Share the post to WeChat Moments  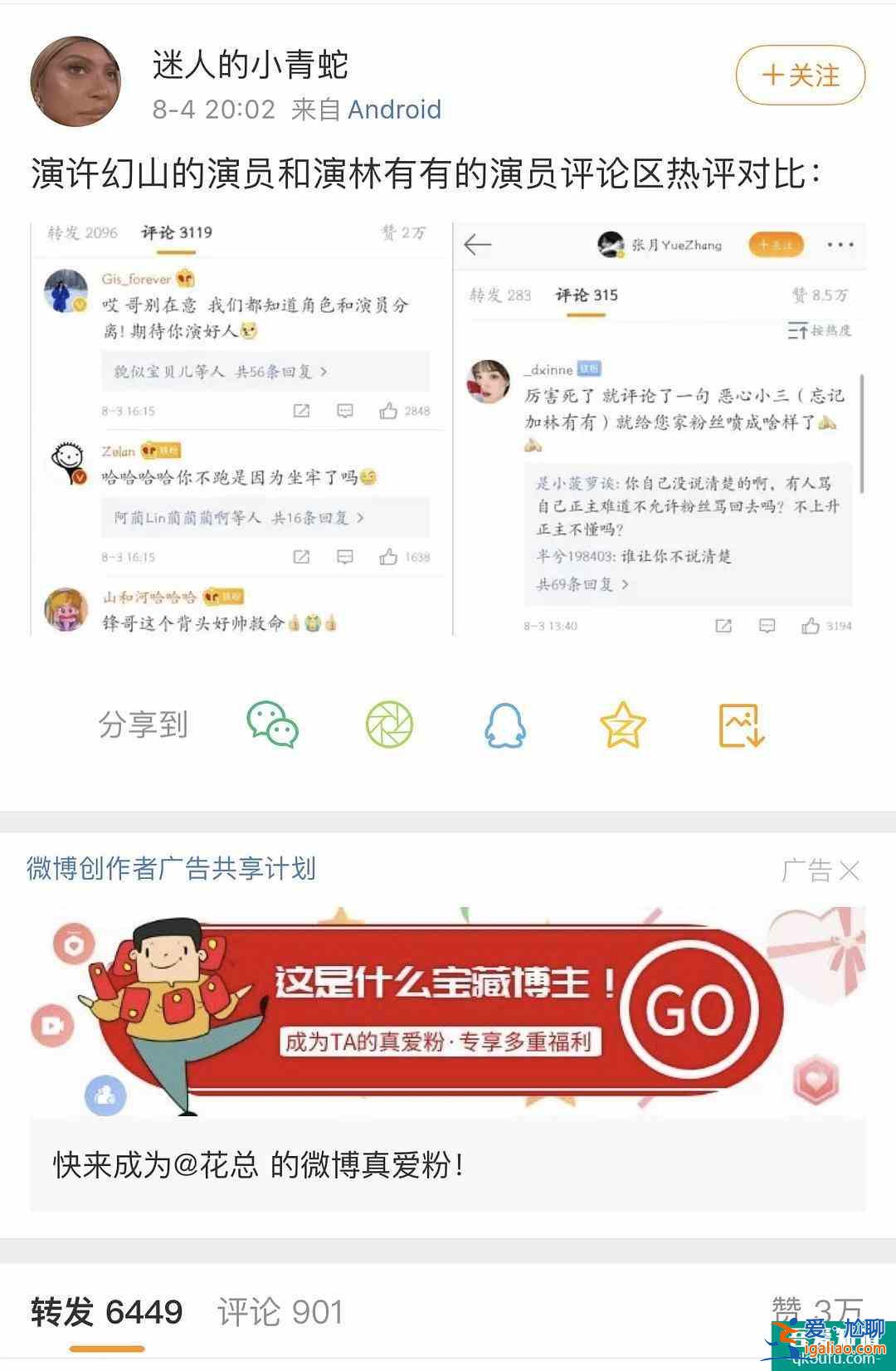pos(389,725)
